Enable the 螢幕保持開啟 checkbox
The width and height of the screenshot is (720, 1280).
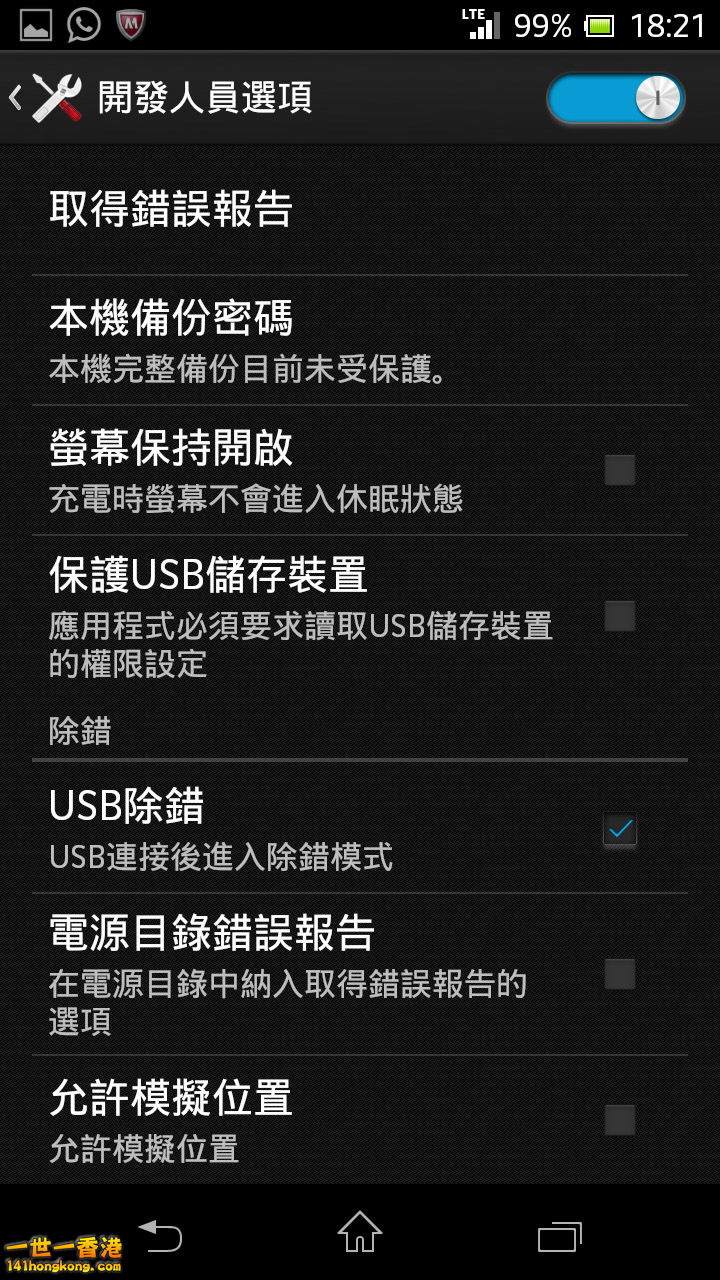coord(619,468)
